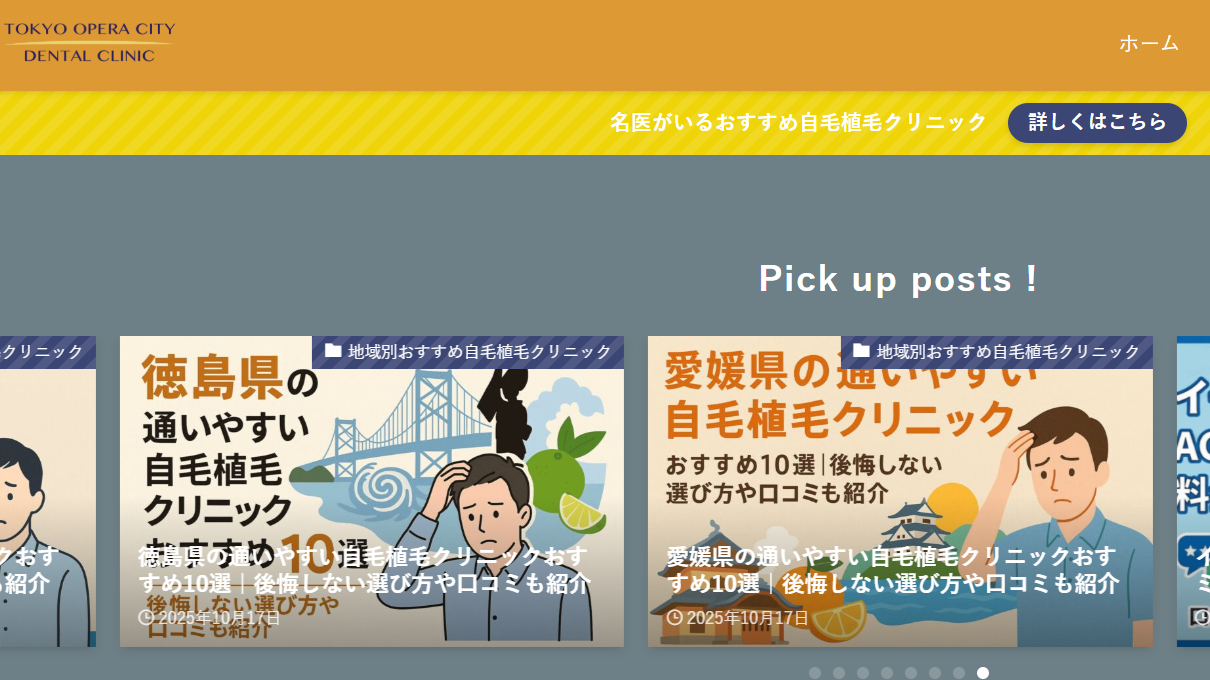
Task: Open the ホーム navigation link
Action: point(1148,43)
